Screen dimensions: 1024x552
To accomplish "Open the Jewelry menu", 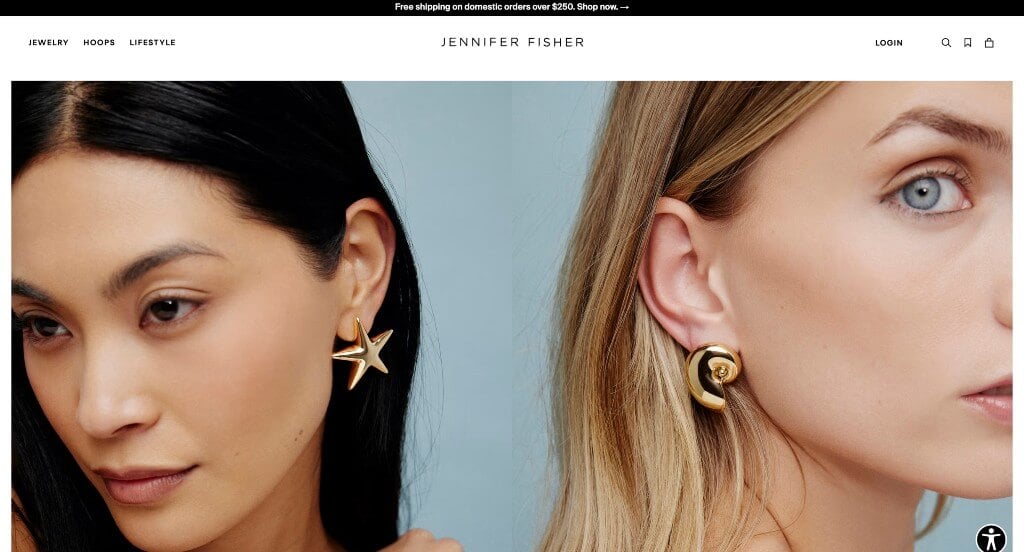I will tap(48, 43).
